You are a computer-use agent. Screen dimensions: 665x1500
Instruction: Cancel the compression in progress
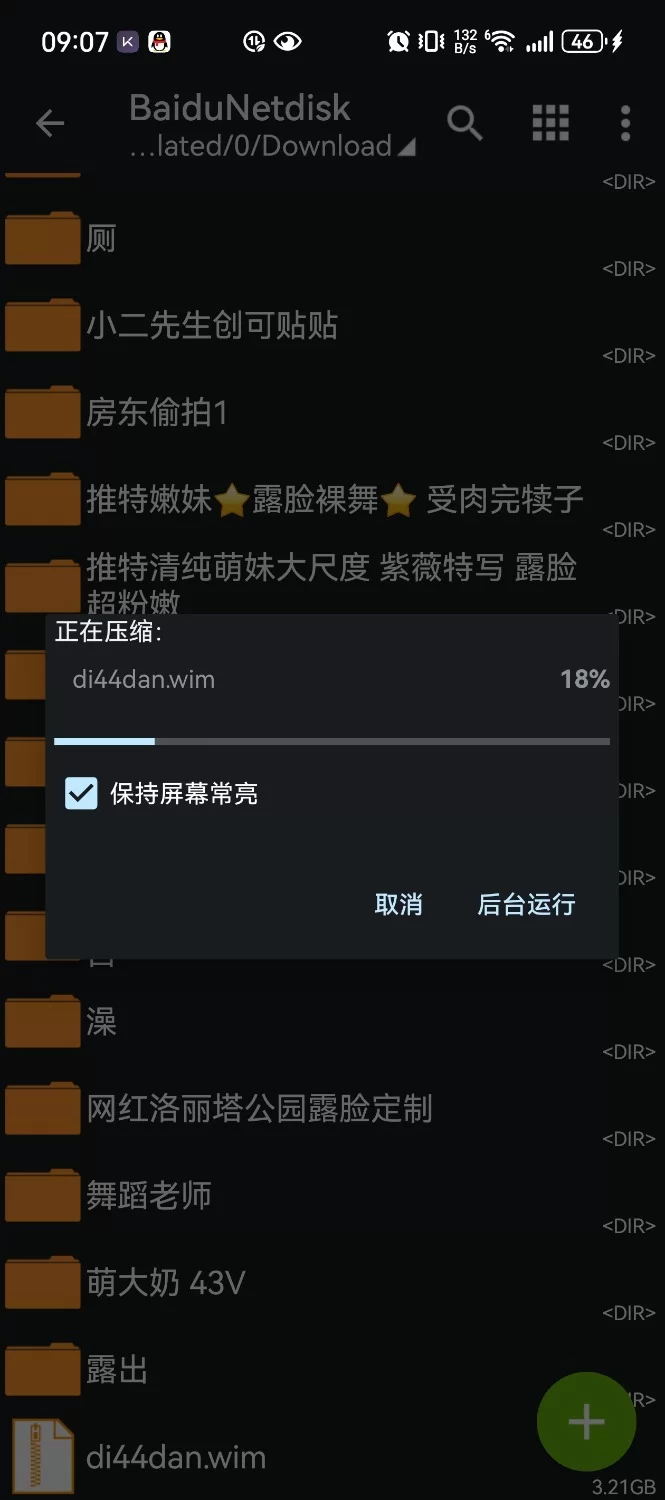398,905
